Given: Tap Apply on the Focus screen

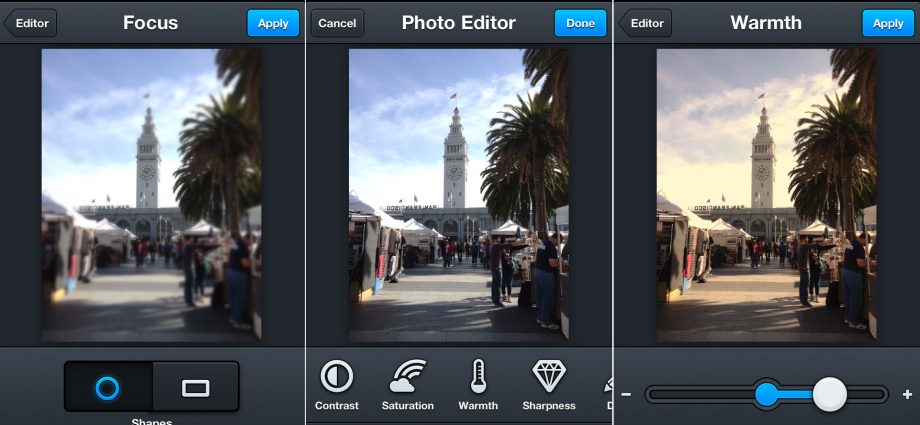Looking at the screenshot, I should (x=273, y=22).
